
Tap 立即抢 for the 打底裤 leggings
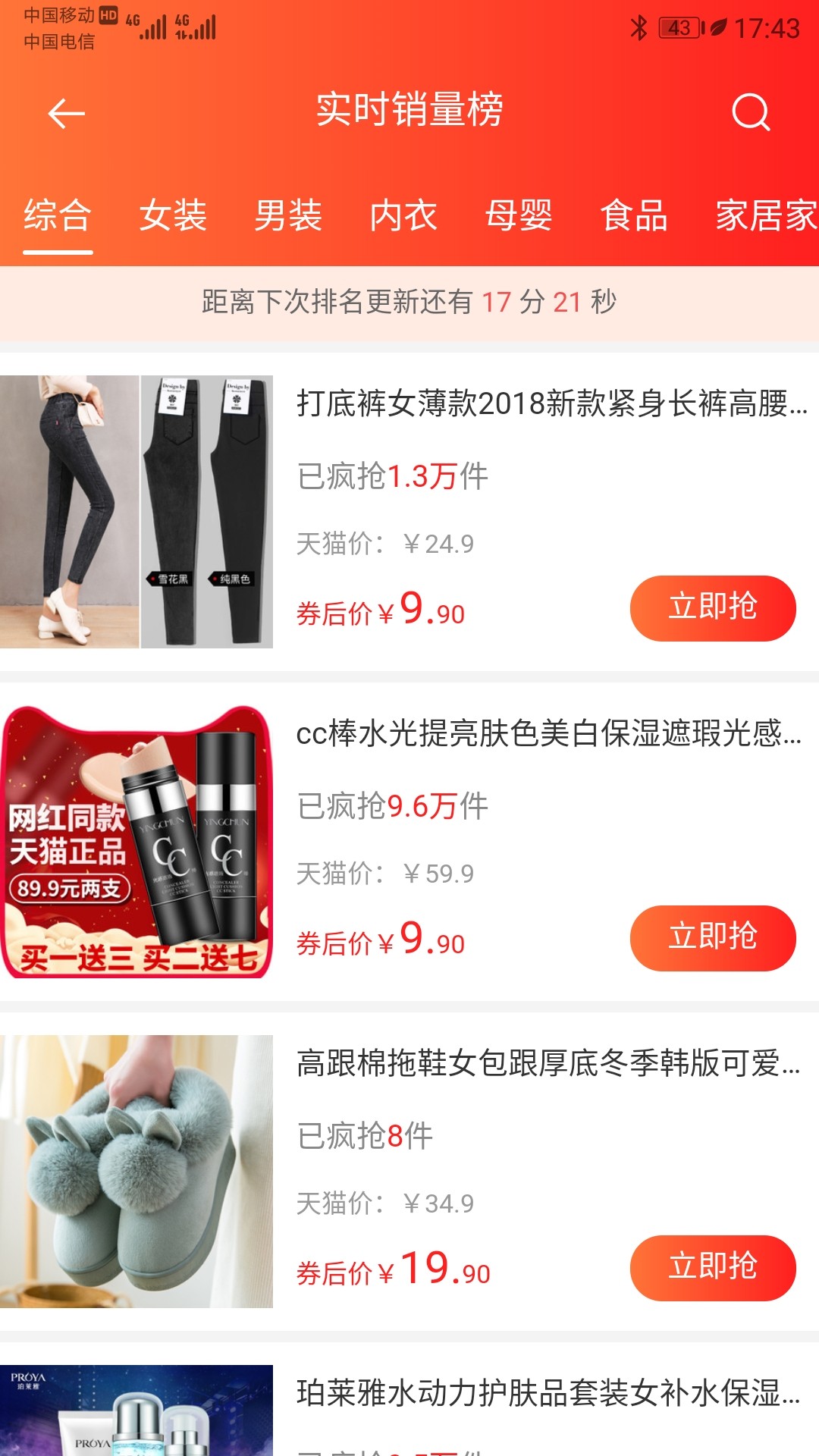click(x=712, y=607)
